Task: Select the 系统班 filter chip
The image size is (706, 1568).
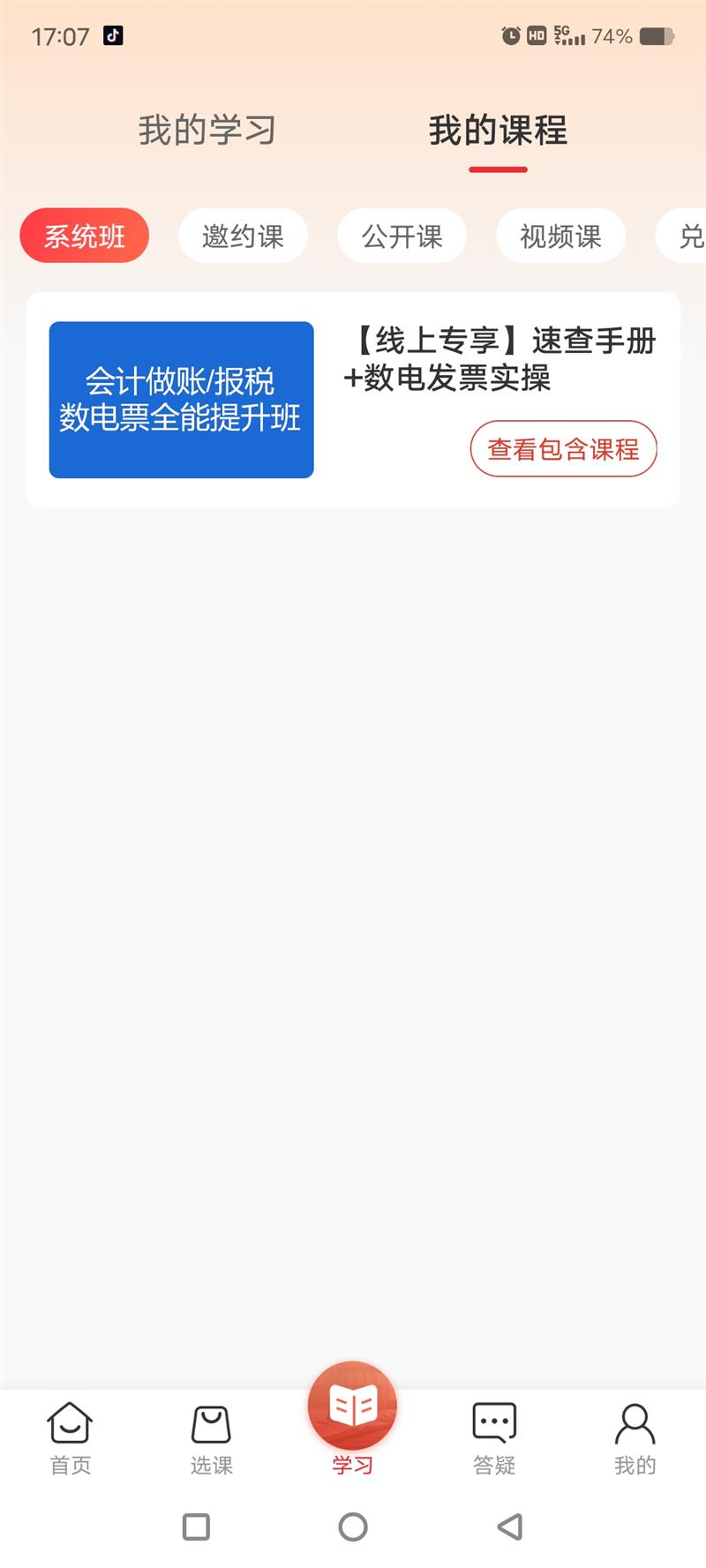Action: [85, 236]
